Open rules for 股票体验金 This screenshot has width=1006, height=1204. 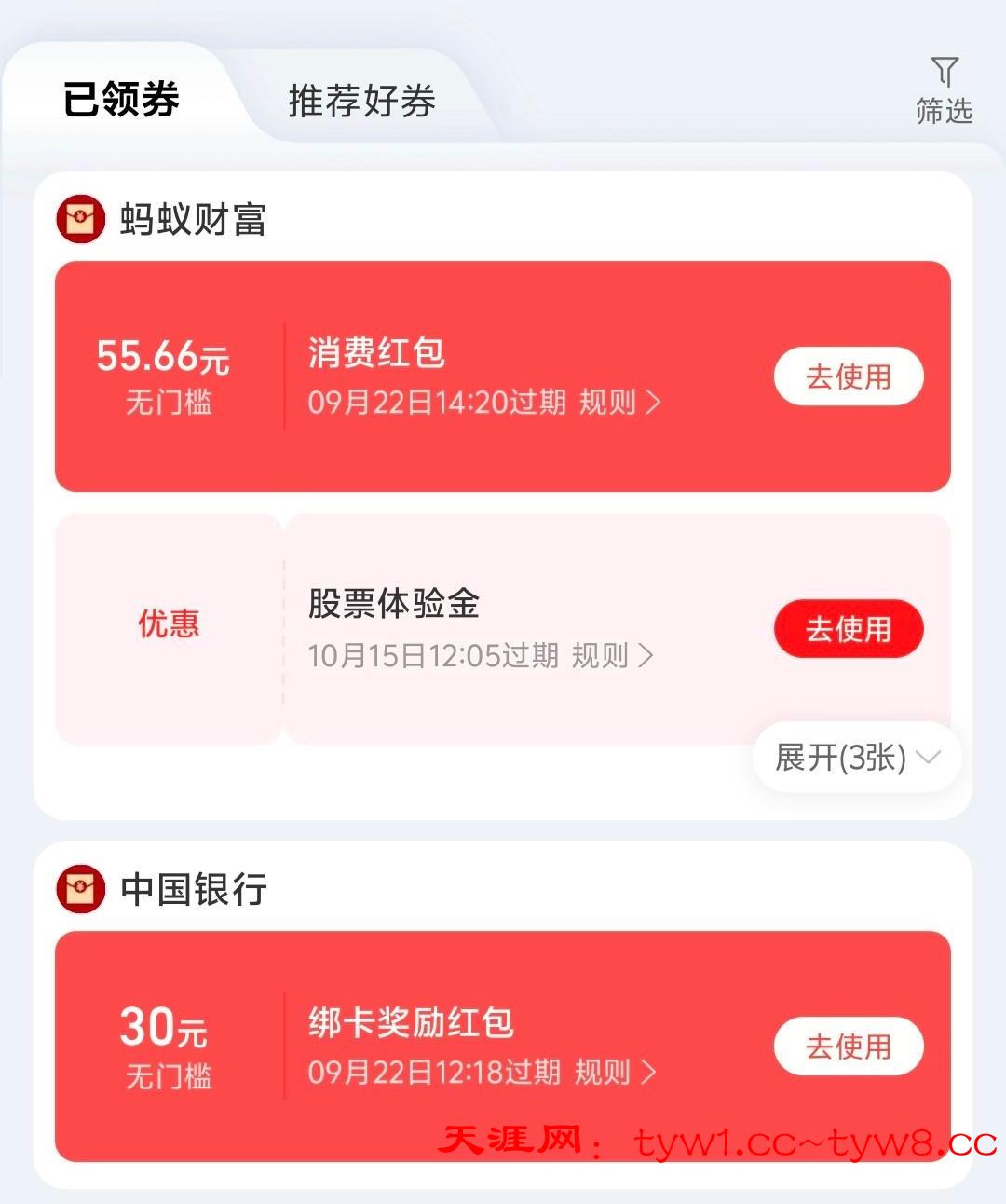612,656
